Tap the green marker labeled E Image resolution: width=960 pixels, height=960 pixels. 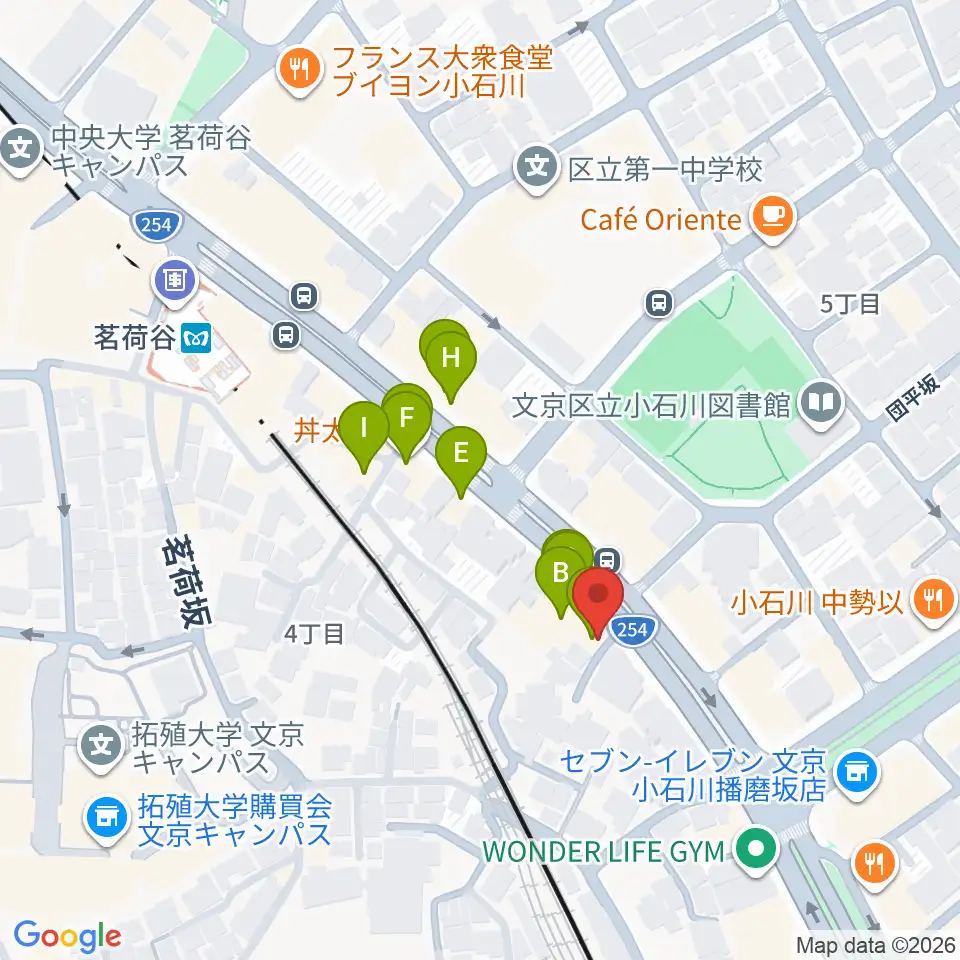[460, 453]
